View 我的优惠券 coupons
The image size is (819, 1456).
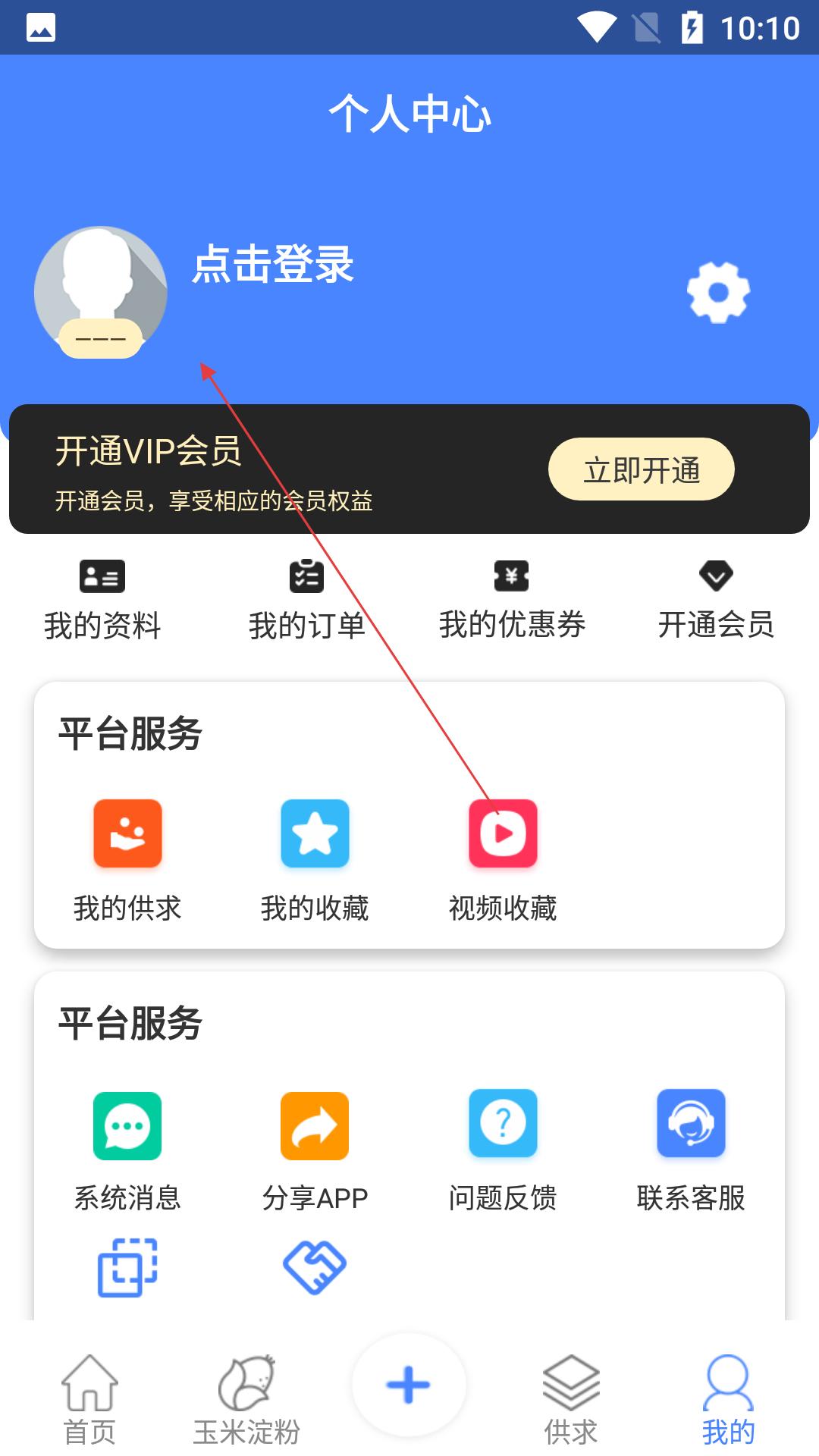(512, 600)
